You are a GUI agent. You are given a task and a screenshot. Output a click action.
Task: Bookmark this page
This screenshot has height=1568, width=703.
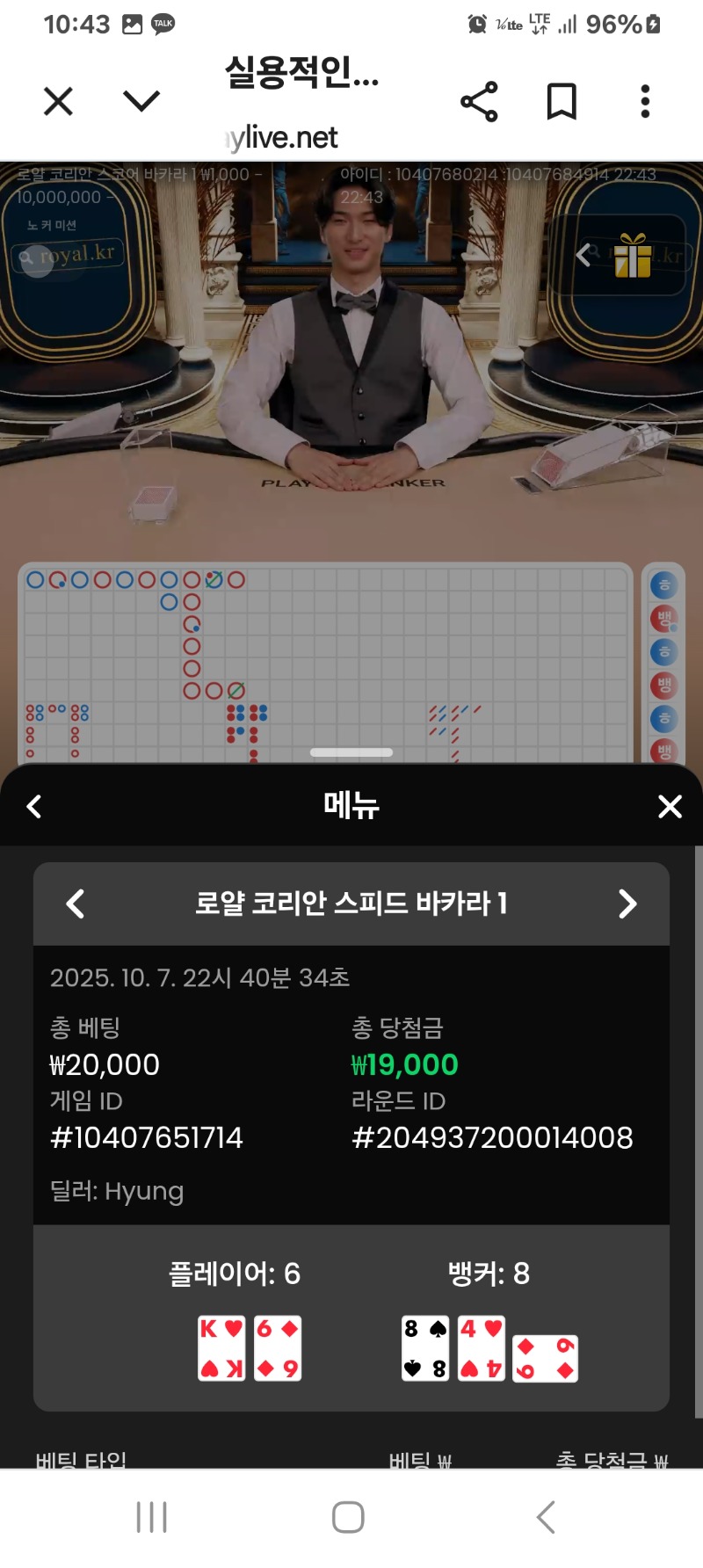pyautogui.click(x=562, y=101)
